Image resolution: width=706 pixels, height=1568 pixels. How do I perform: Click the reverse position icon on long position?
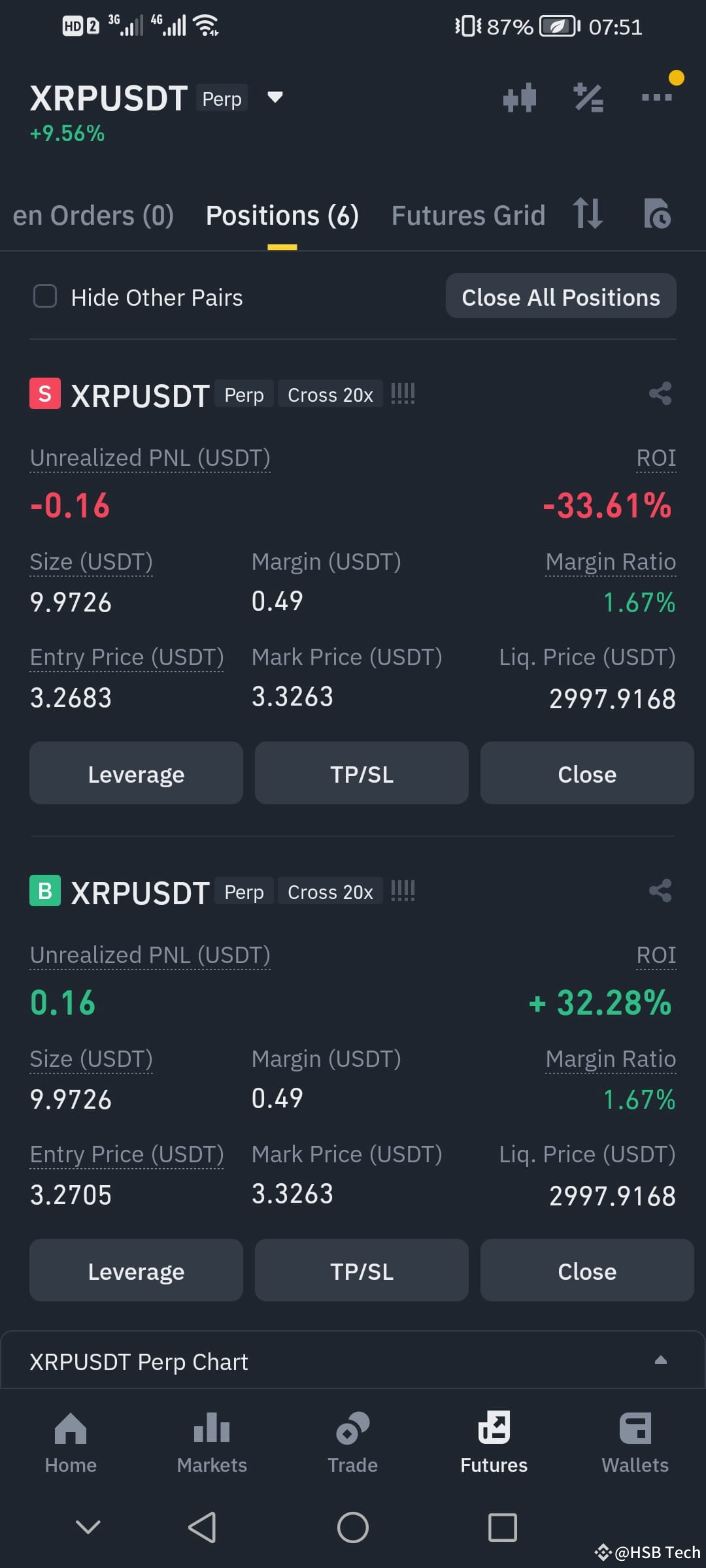point(402,890)
